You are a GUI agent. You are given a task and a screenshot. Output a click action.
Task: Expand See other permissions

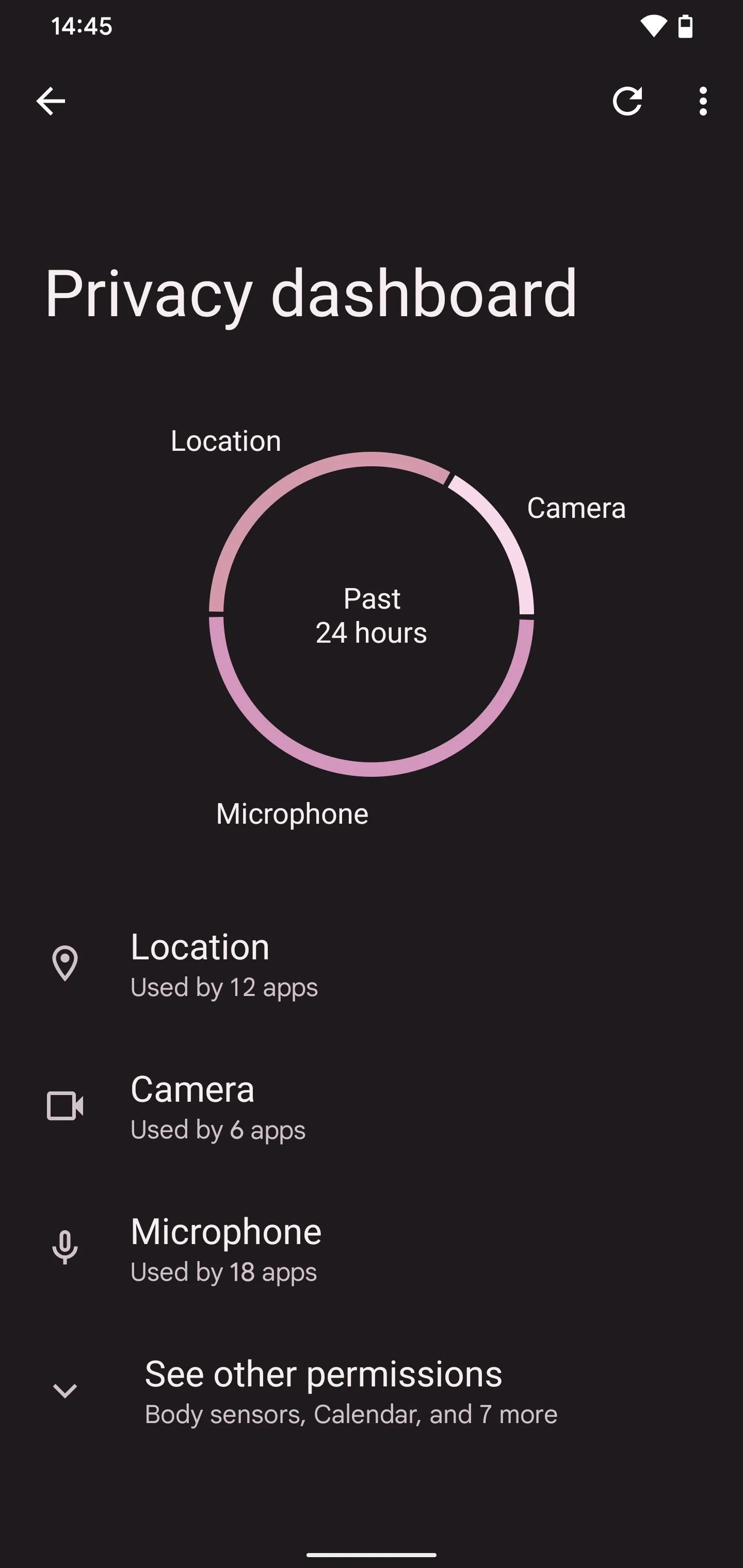372,1391
